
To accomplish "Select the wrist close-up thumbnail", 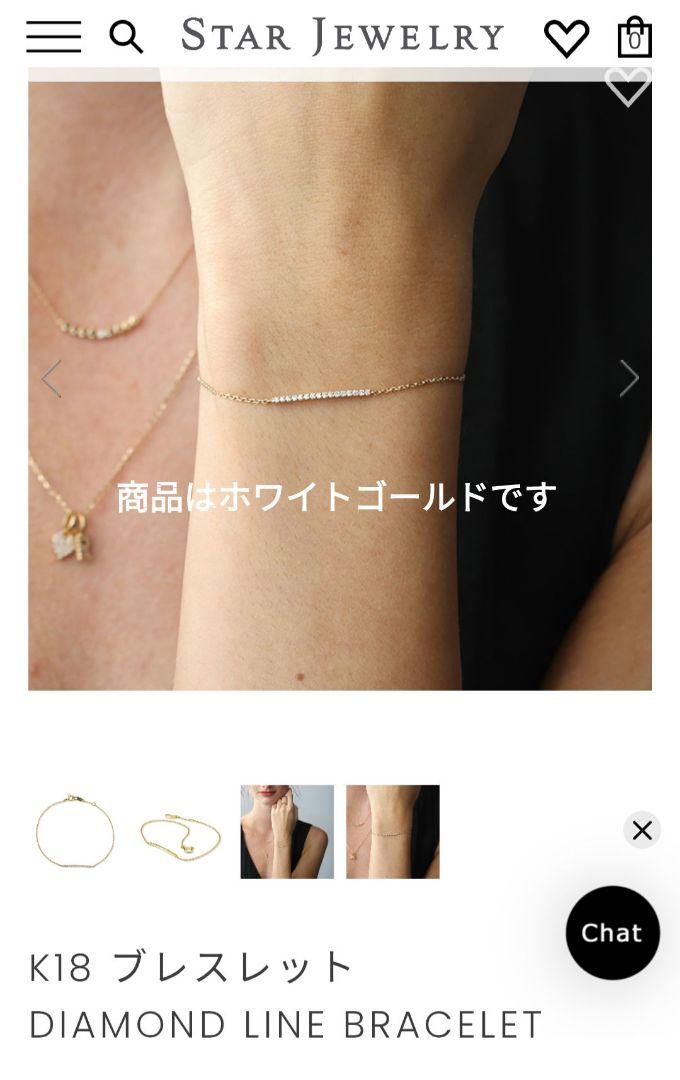I will tap(393, 832).
